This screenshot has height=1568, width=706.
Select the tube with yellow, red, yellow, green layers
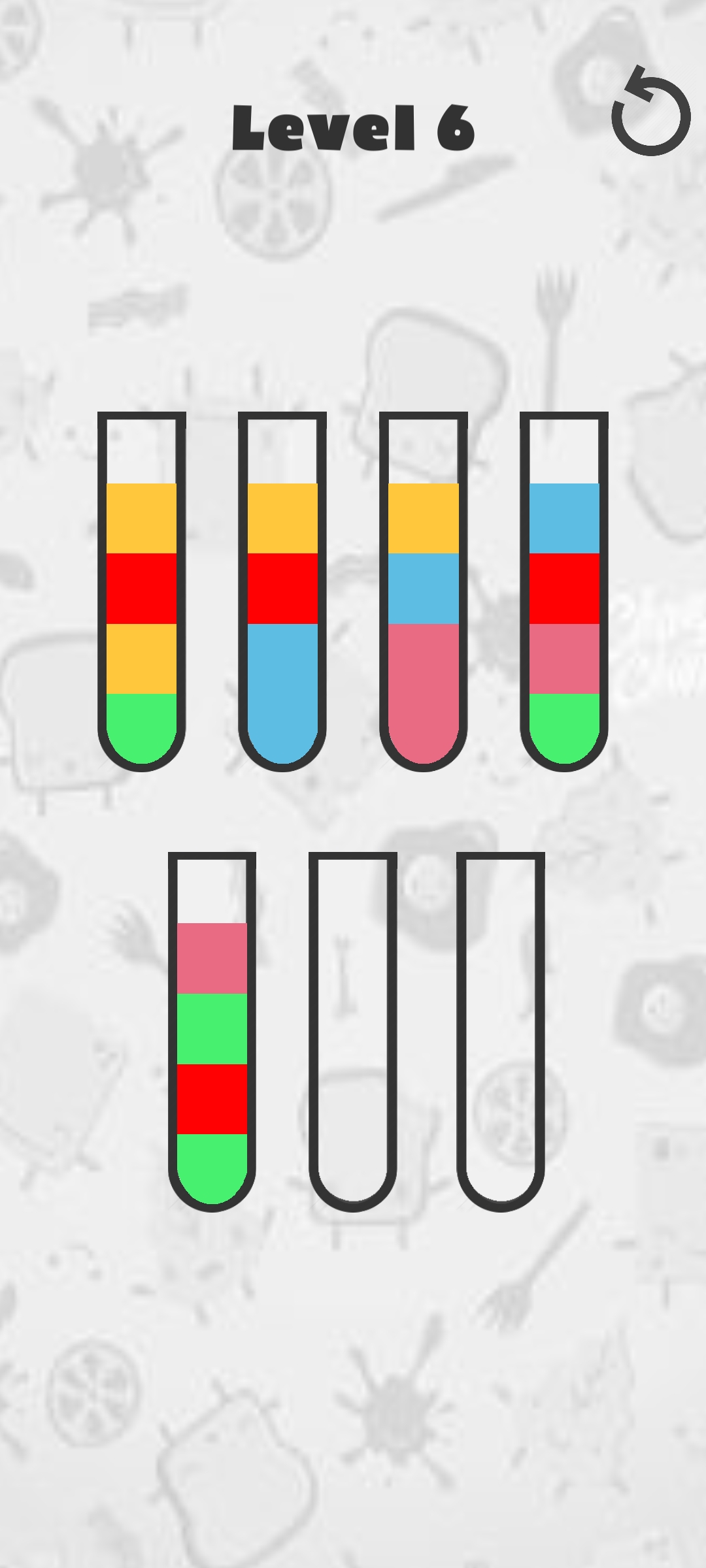pyautogui.click(x=141, y=591)
